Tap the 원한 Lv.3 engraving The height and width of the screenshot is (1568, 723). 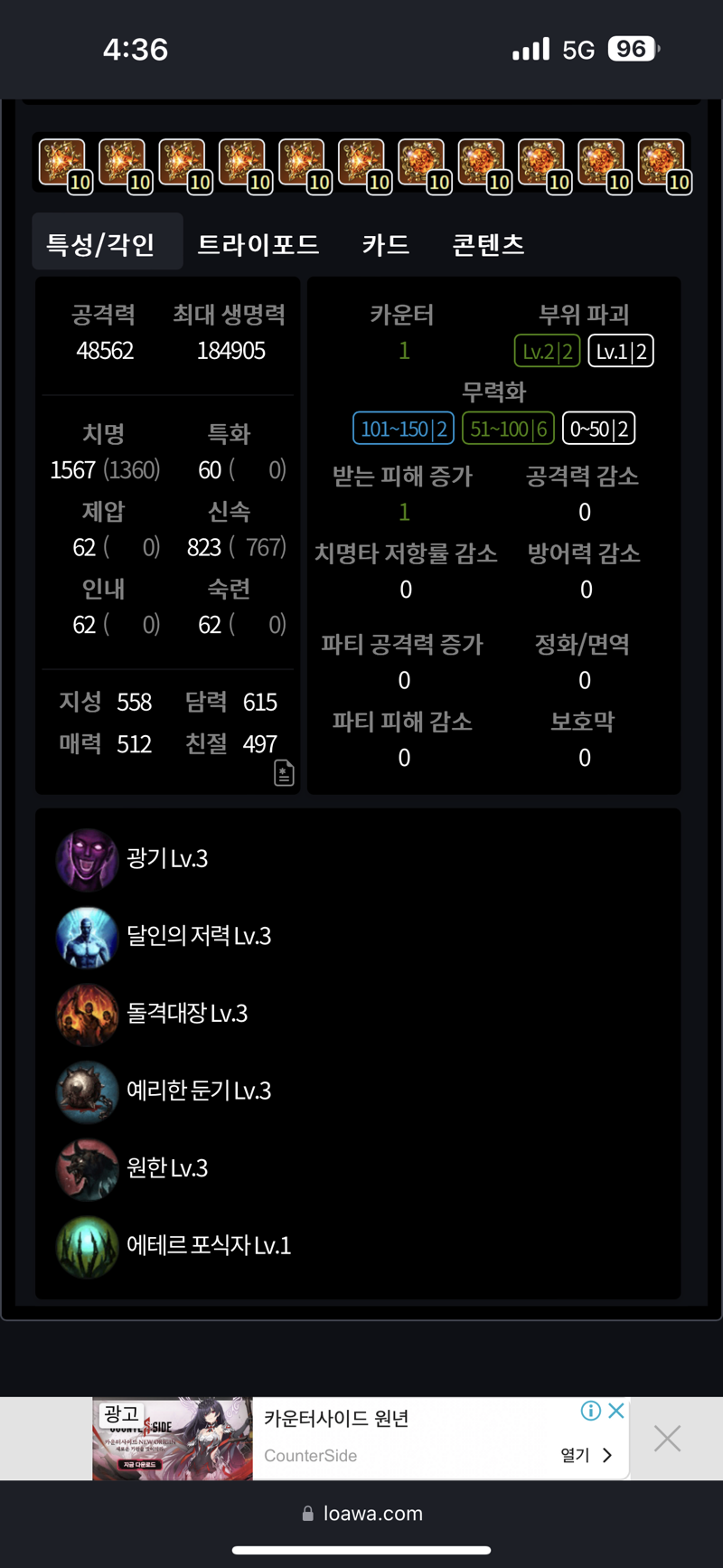167,1168
